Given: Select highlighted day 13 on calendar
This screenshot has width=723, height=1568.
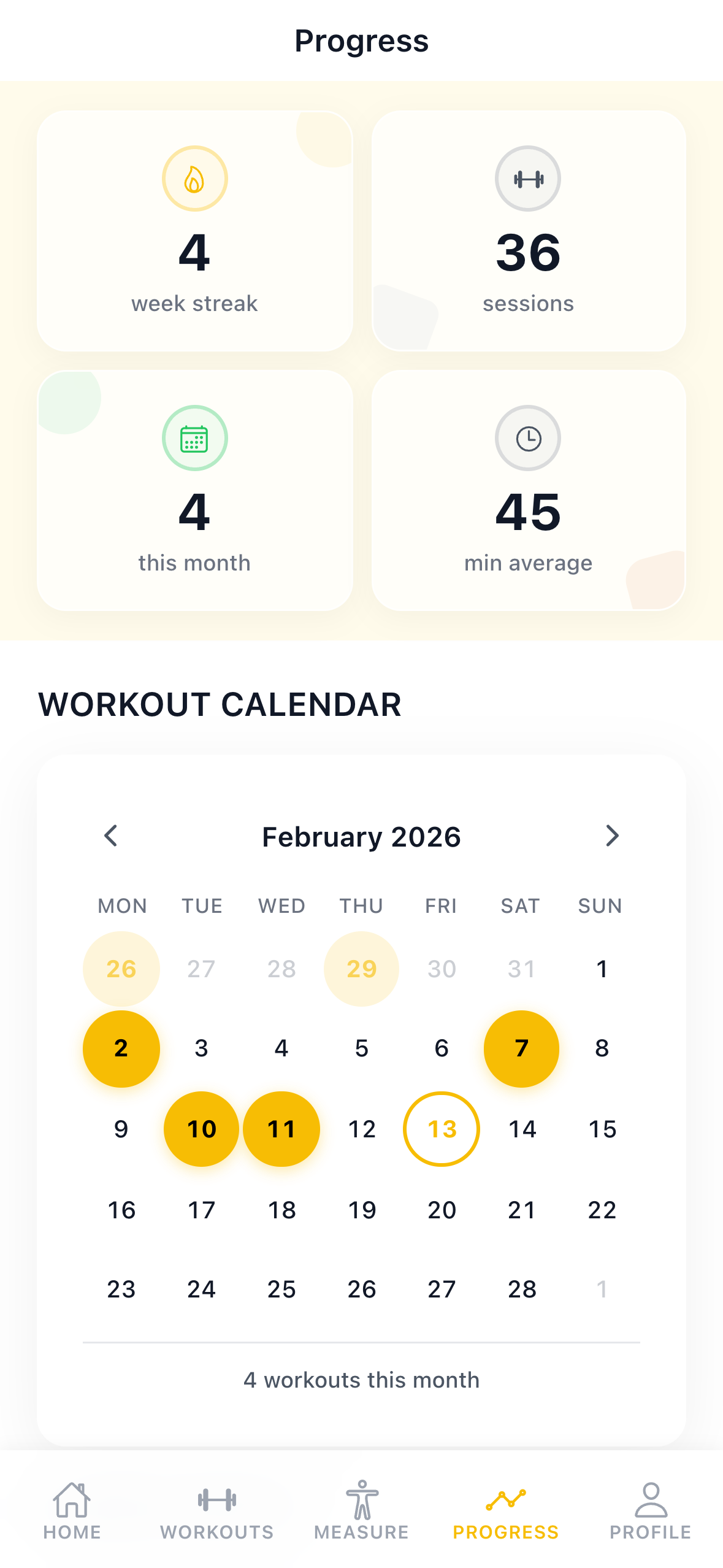Looking at the screenshot, I should click(441, 1129).
